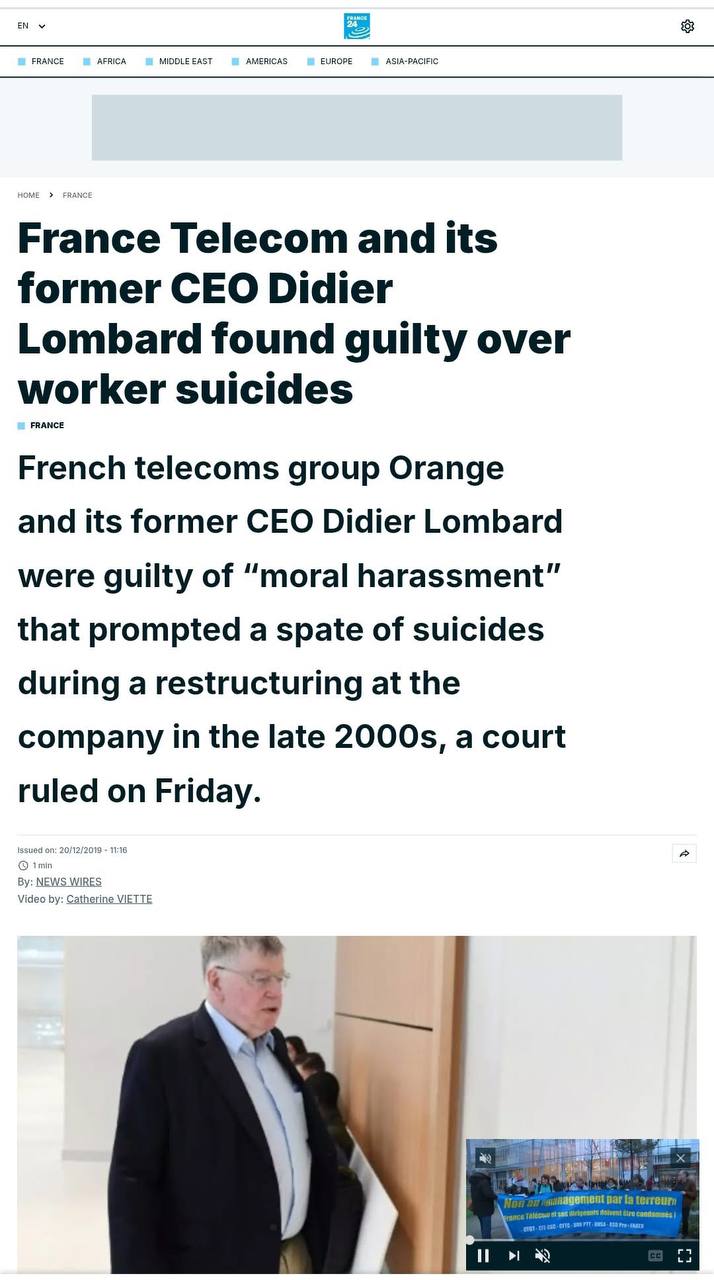Viewport: 714px width, 1280px height.
Task: Skip to the next video
Action: pyautogui.click(x=514, y=1256)
